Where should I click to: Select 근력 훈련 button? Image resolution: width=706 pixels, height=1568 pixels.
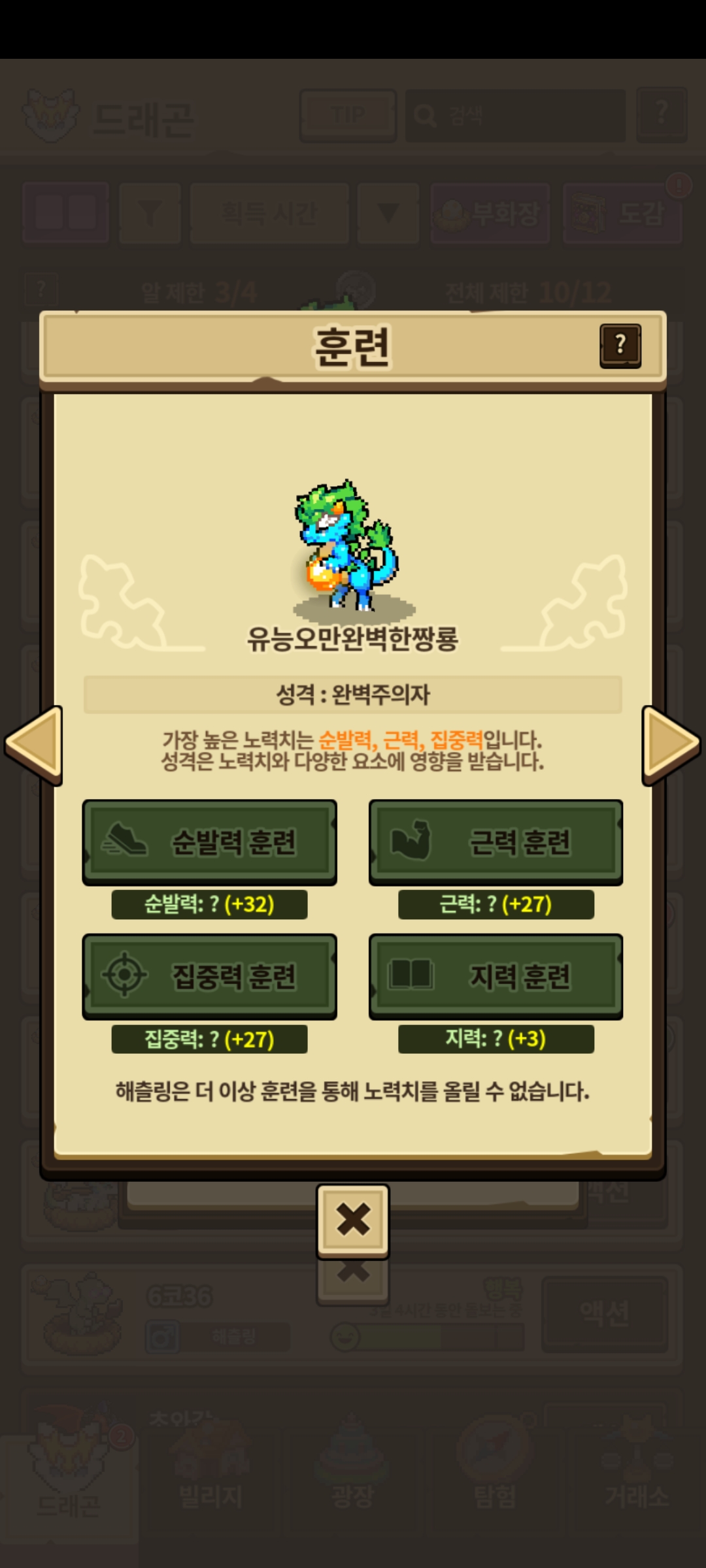tap(496, 842)
